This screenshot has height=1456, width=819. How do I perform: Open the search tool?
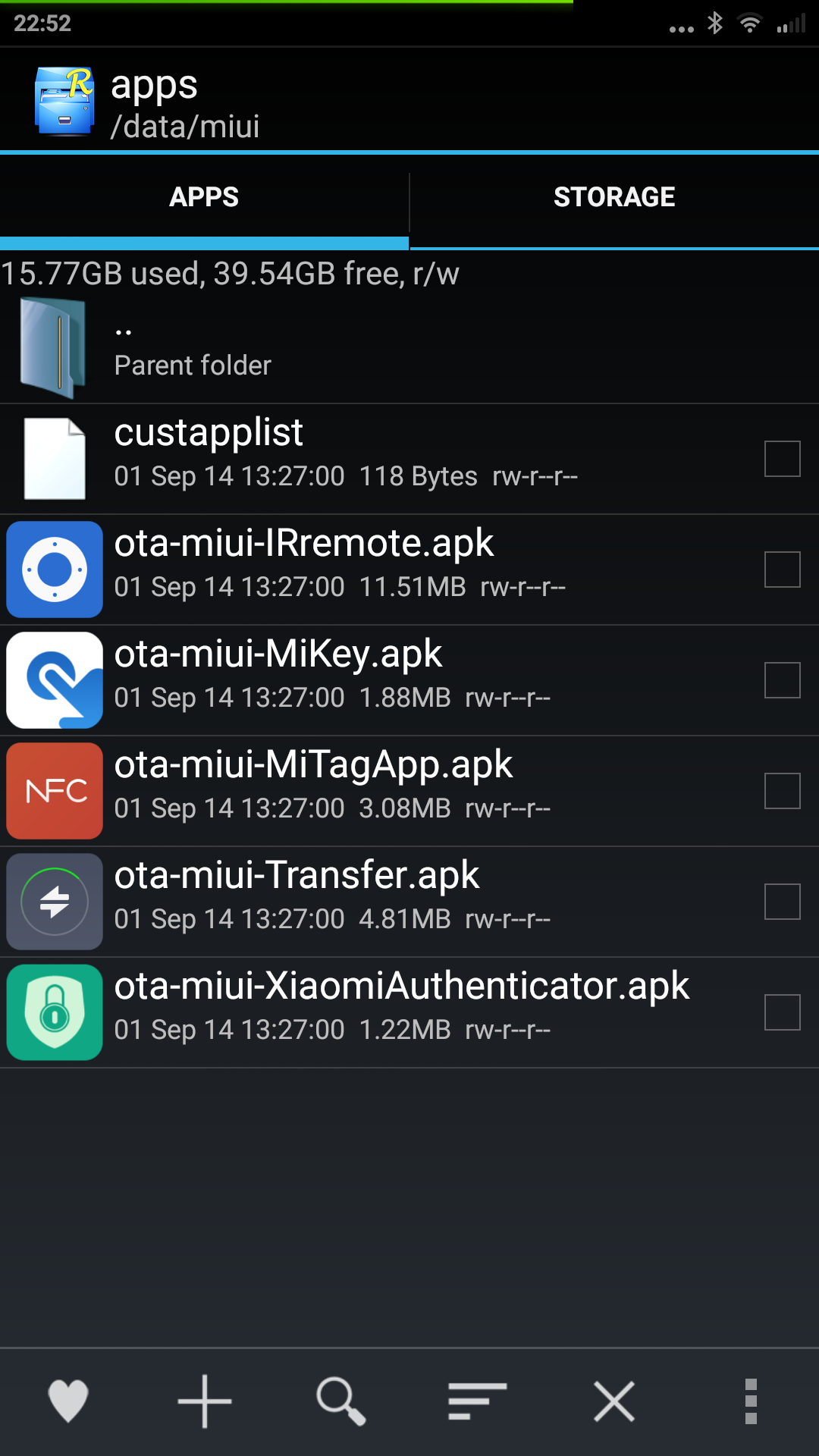(x=341, y=1401)
